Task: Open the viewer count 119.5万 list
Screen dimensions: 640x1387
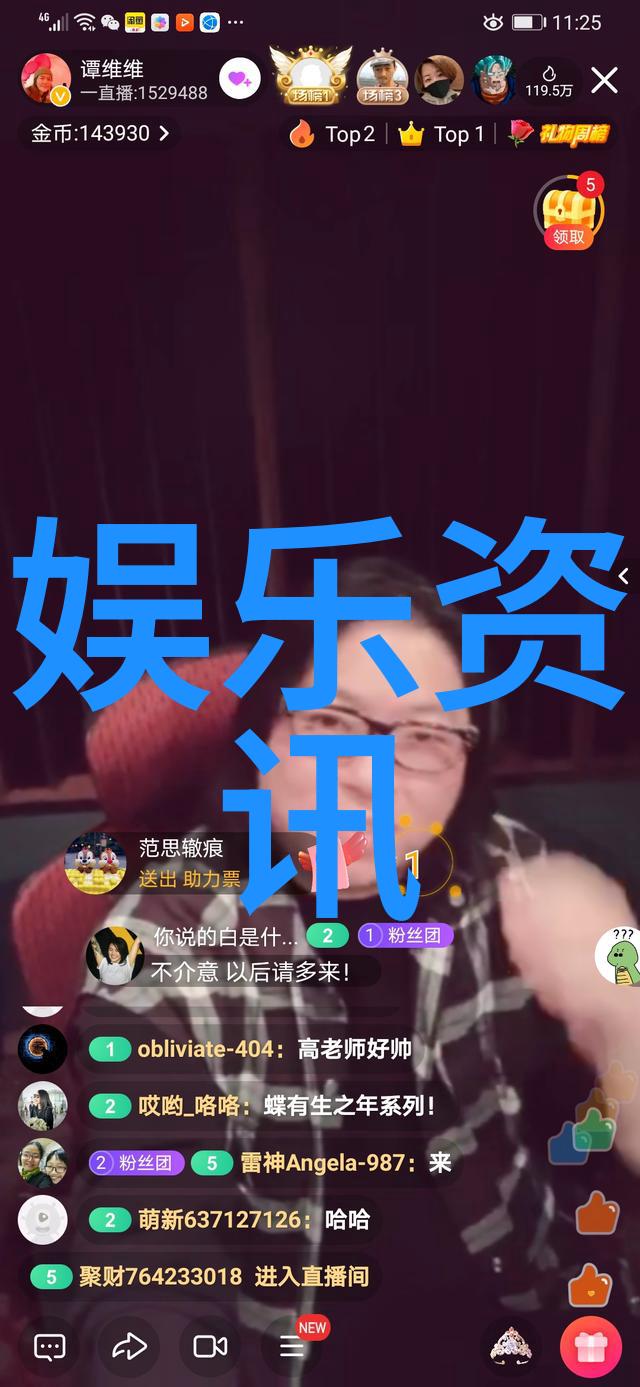Action: click(549, 81)
